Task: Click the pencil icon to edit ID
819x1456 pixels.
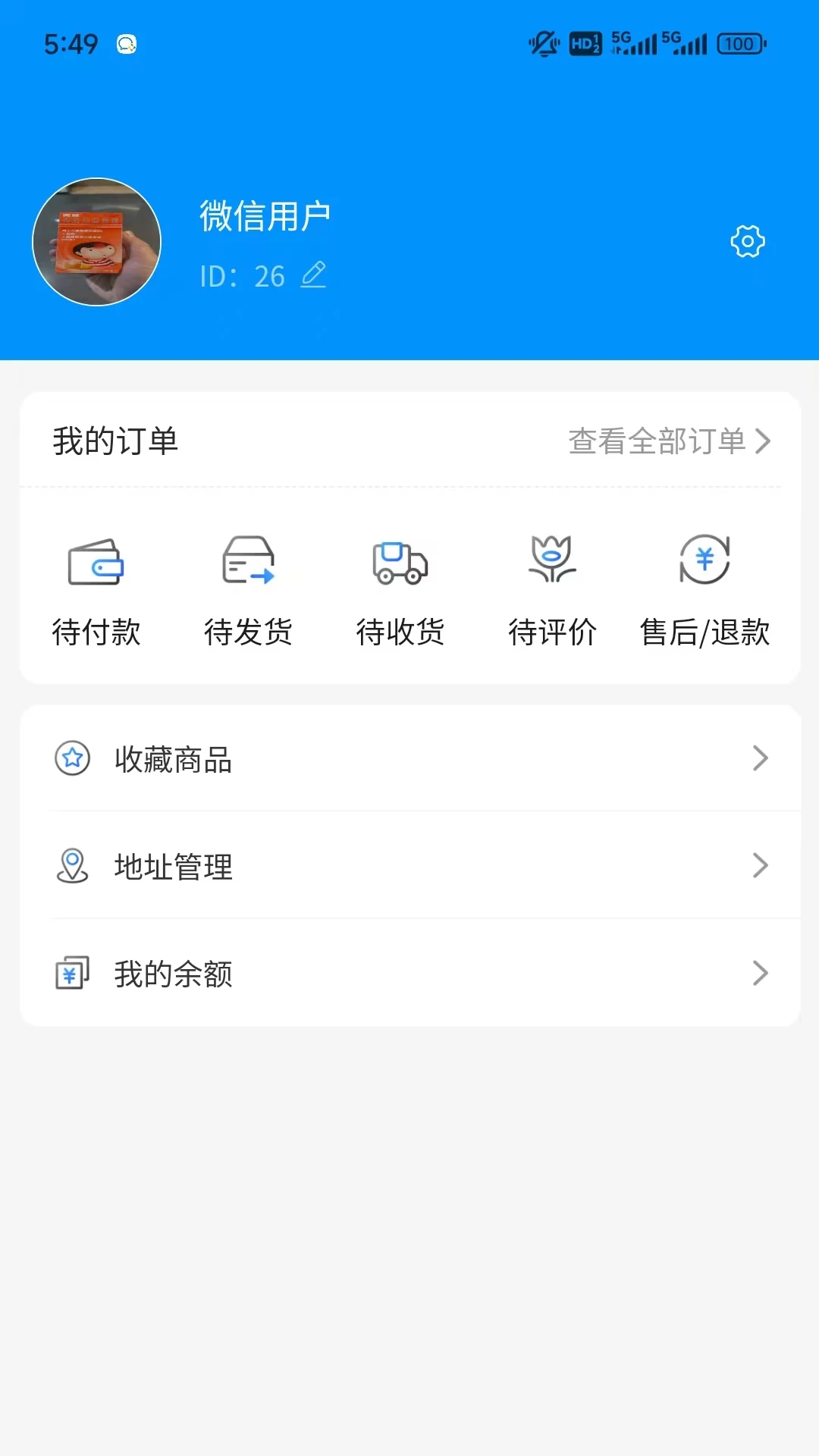Action: pyautogui.click(x=314, y=275)
